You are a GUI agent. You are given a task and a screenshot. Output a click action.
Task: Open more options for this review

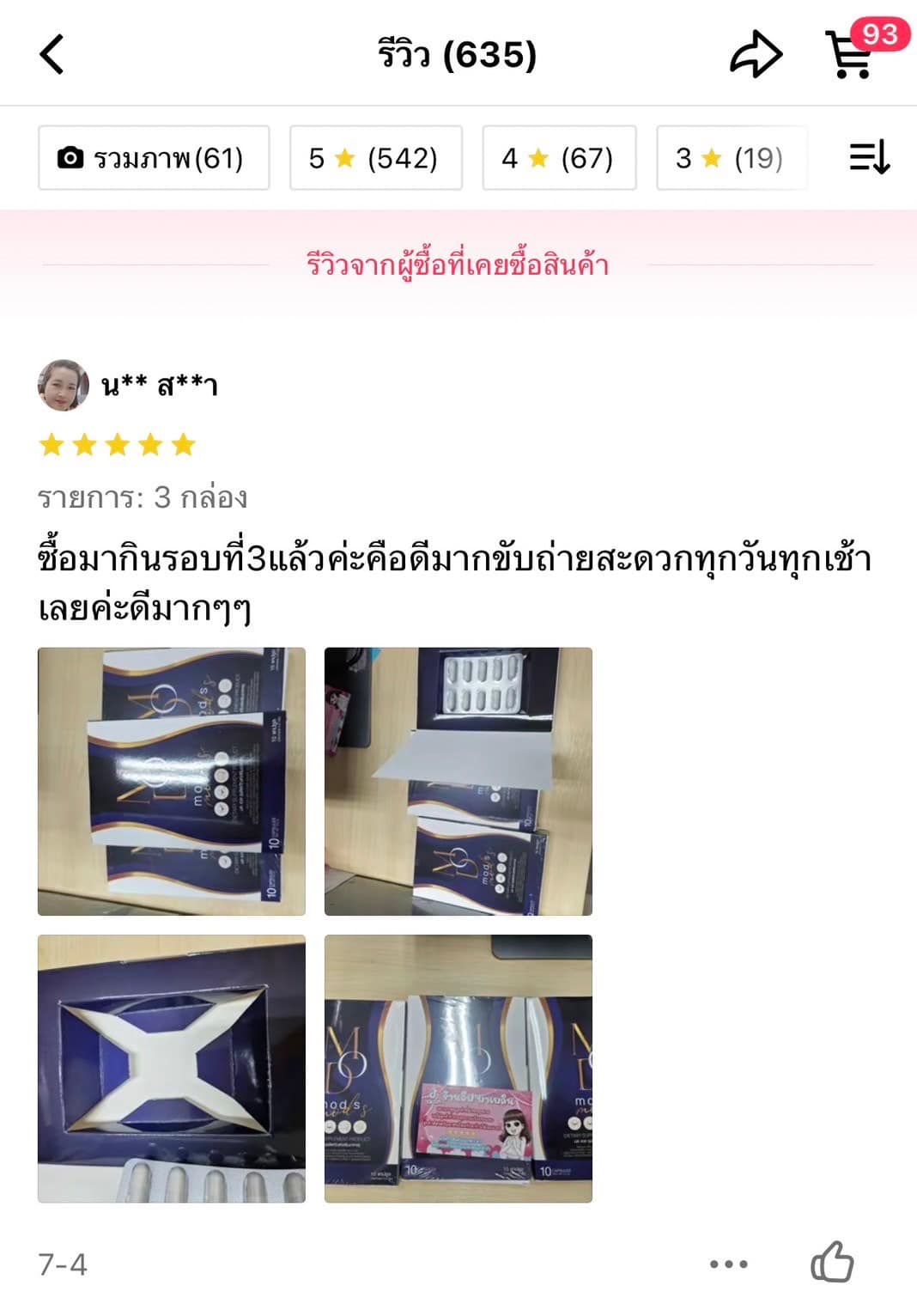click(x=728, y=1264)
